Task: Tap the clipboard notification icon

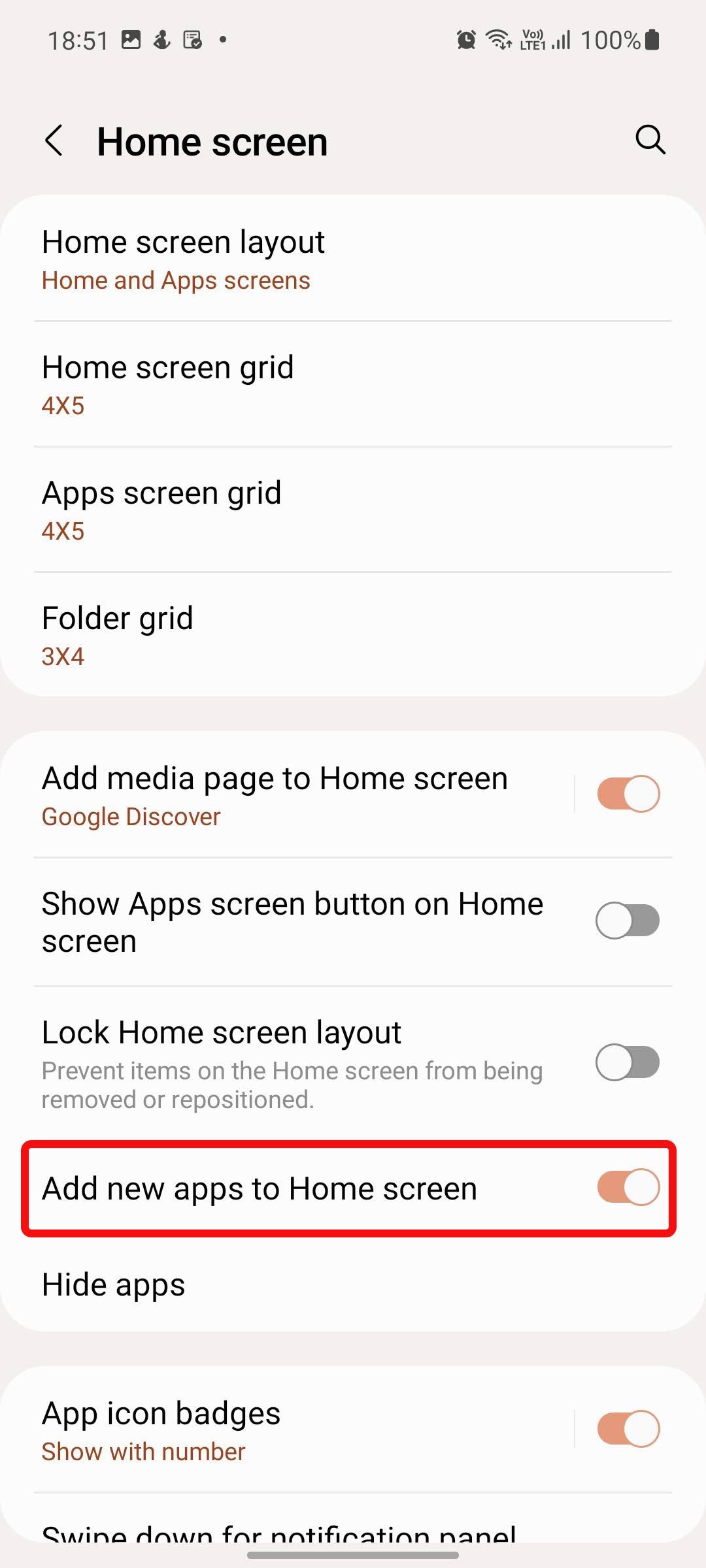Action: click(193, 39)
